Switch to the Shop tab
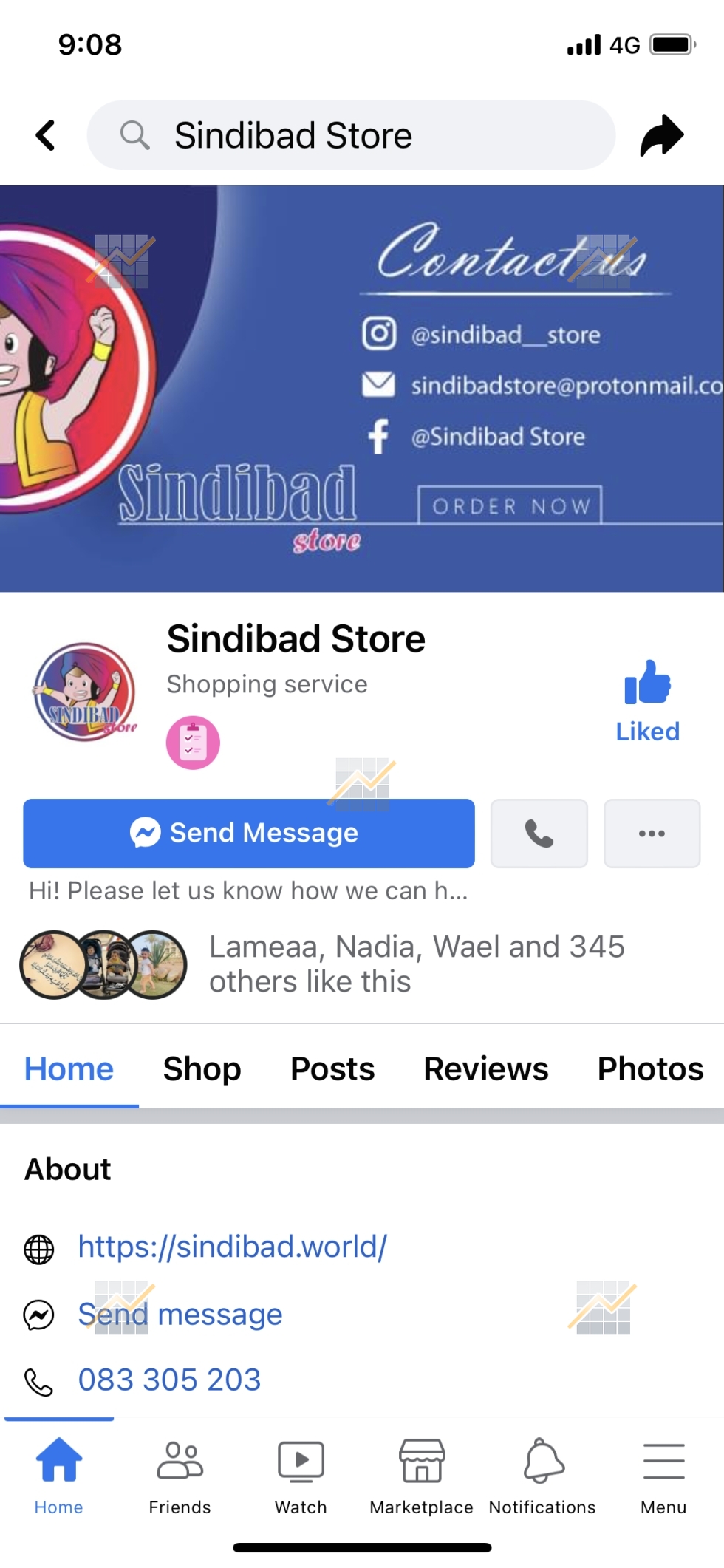 pos(202,1068)
